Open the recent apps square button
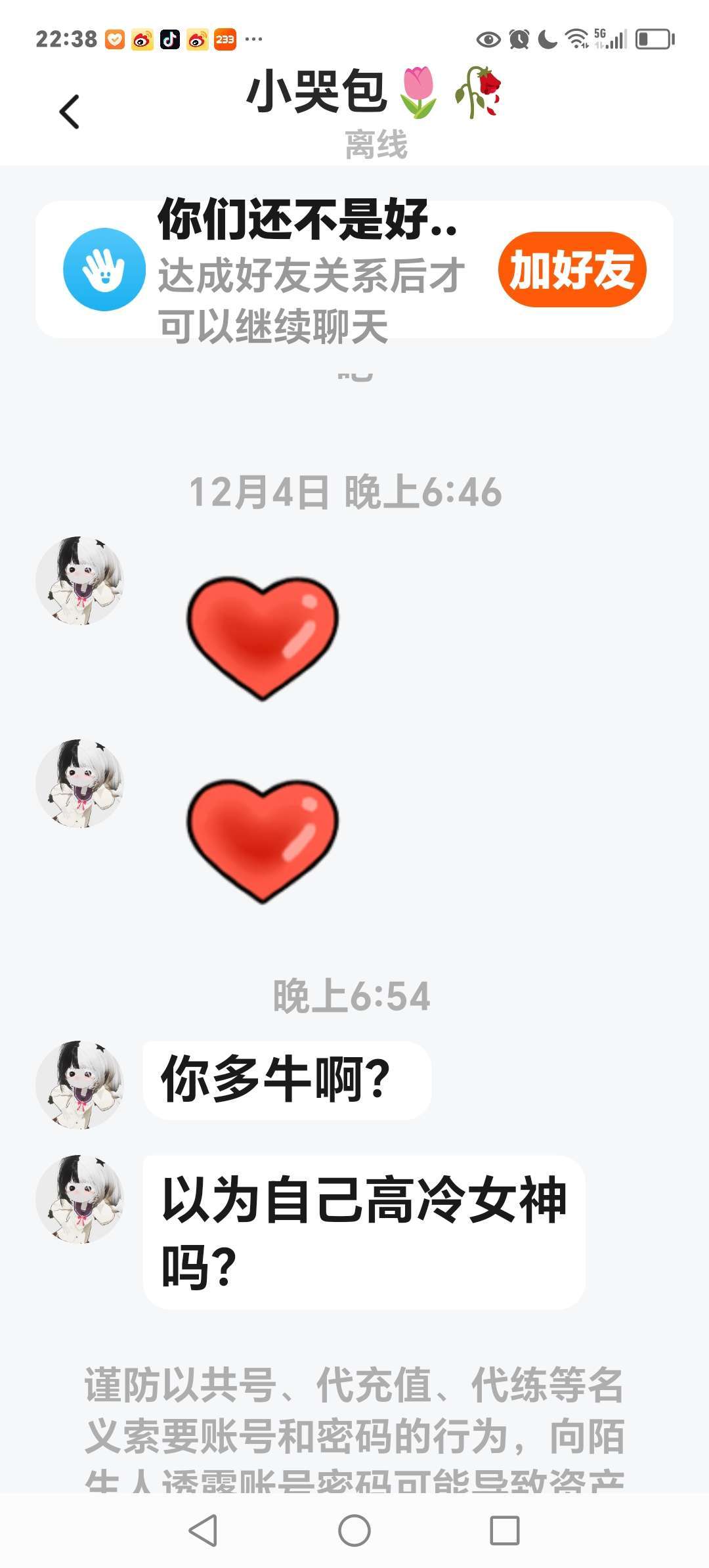Image resolution: width=709 pixels, height=1568 pixels. 505,1531
